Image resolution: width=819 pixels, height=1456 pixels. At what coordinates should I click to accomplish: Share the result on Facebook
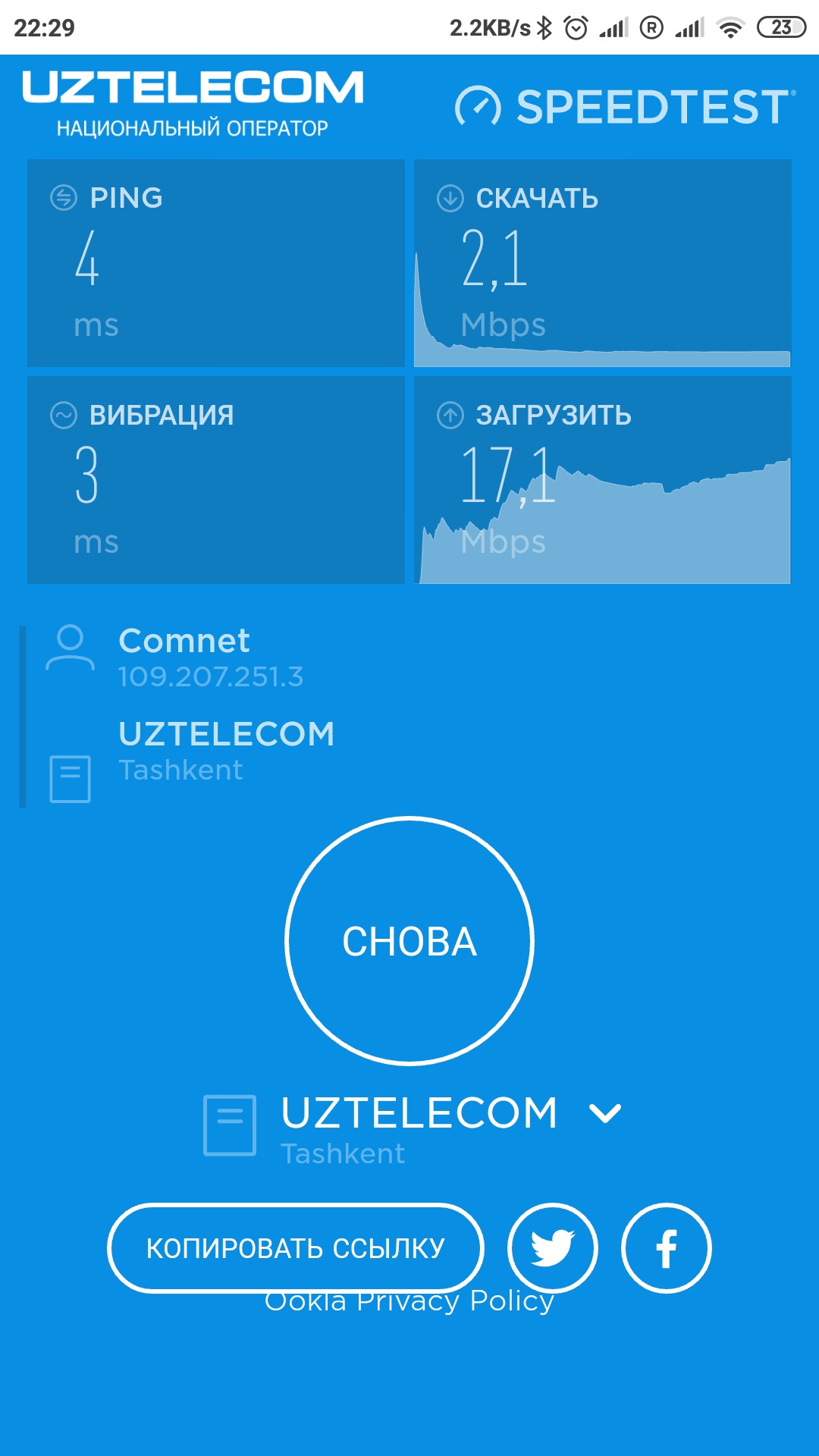pyautogui.click(x=667, y=1248)
